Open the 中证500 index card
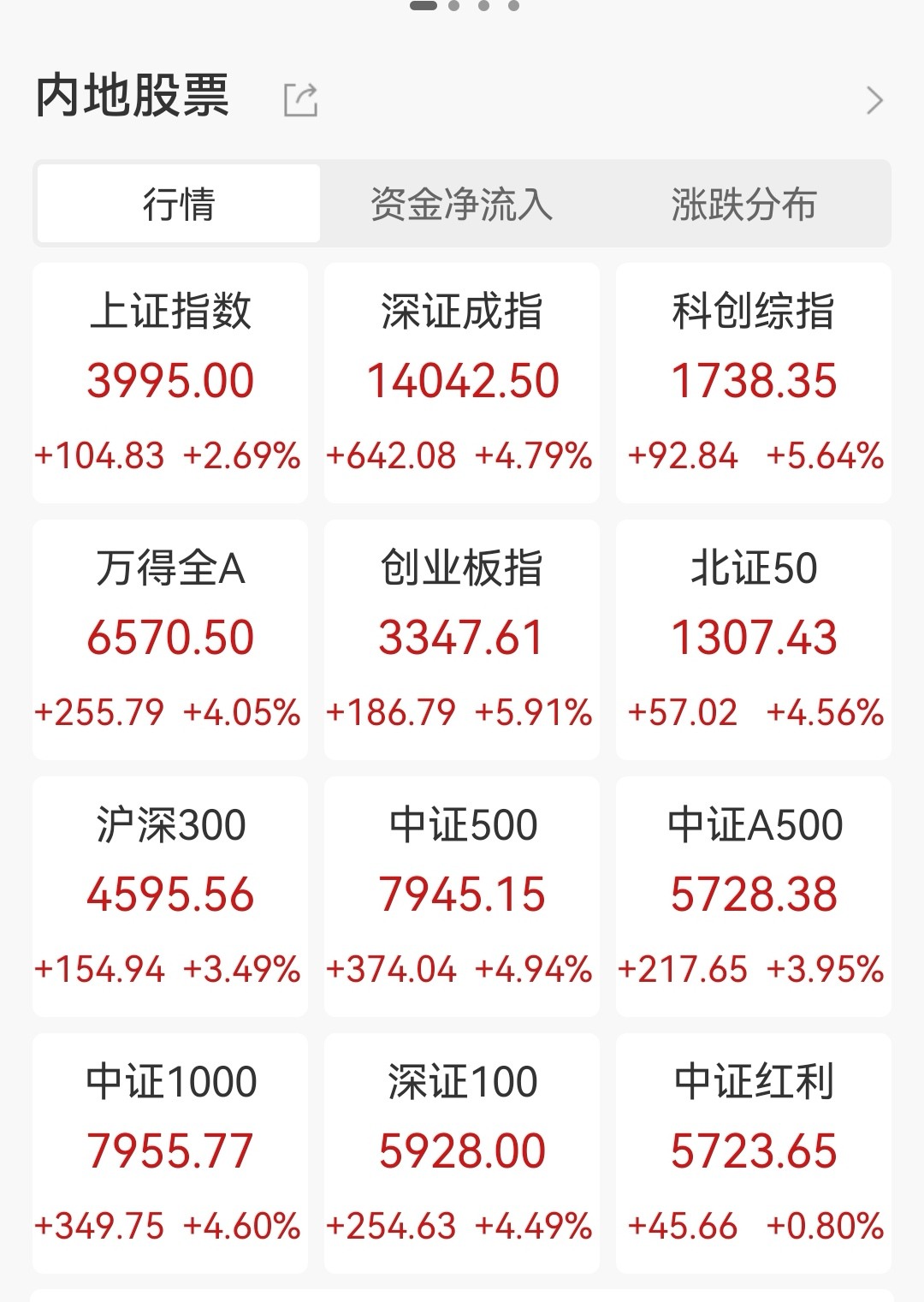The image size is (924, 1302). tap(461, 896)
